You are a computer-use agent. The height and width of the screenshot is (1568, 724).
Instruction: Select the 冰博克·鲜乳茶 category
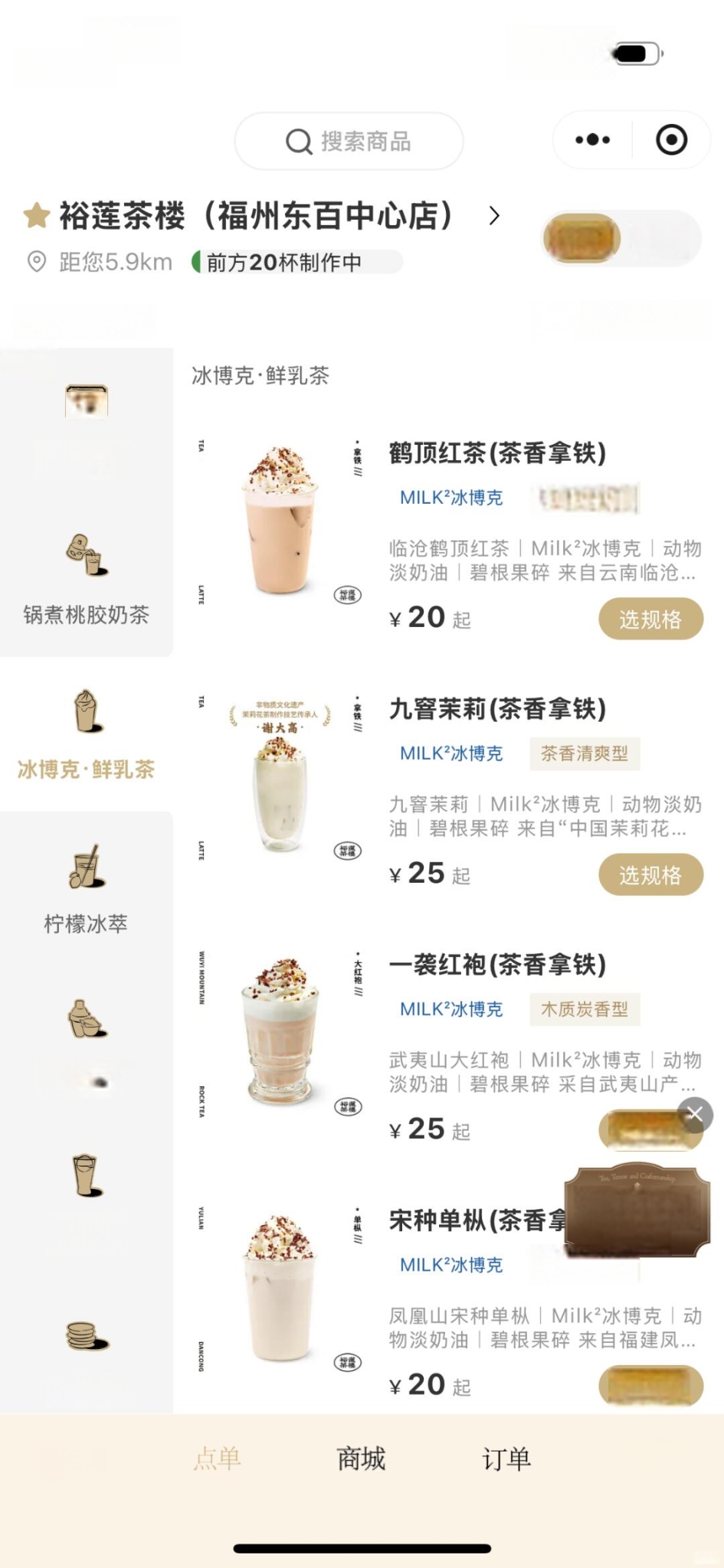click(x=86, y=734)
